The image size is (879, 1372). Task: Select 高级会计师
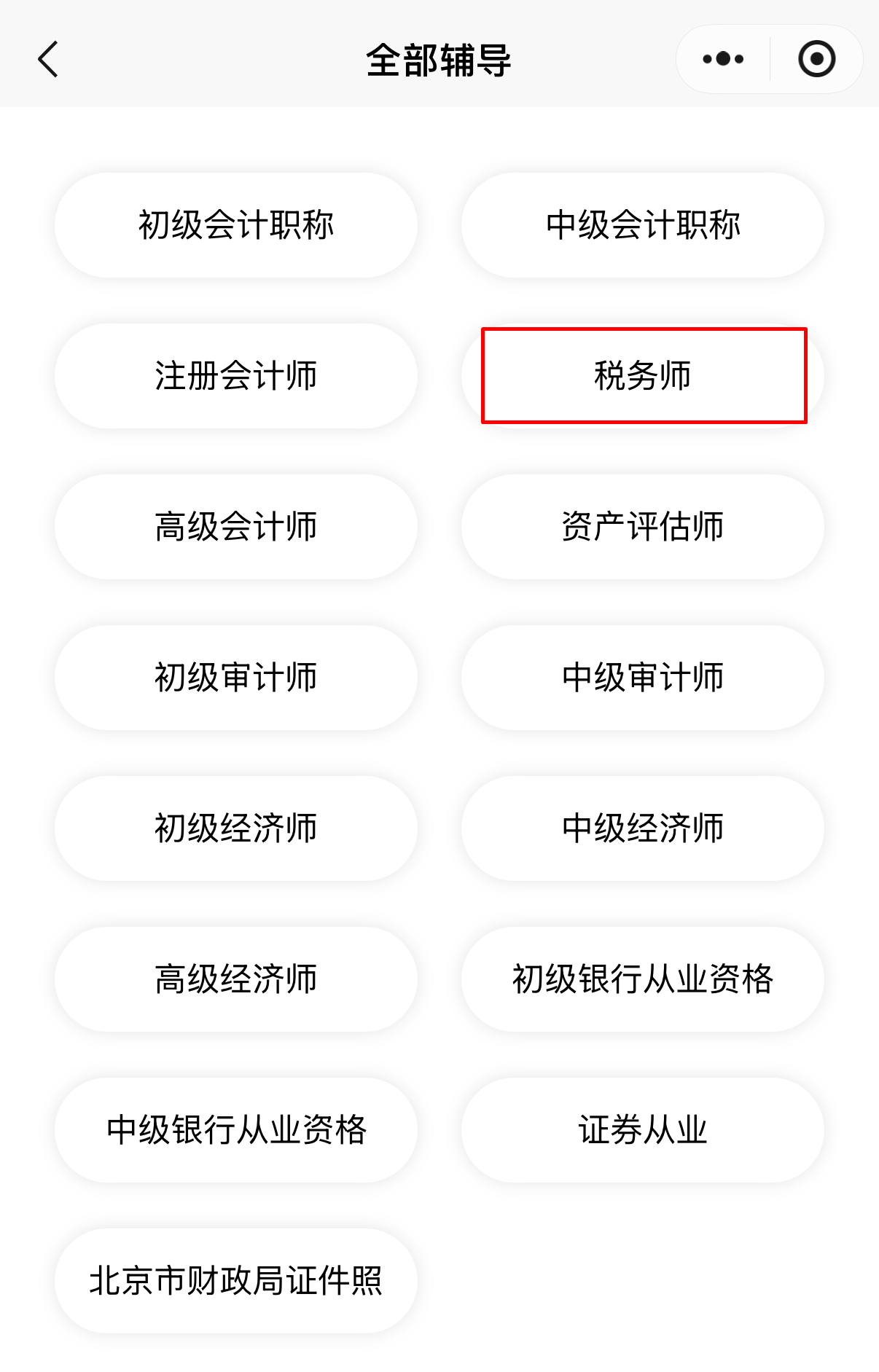(x=236, y=527)
